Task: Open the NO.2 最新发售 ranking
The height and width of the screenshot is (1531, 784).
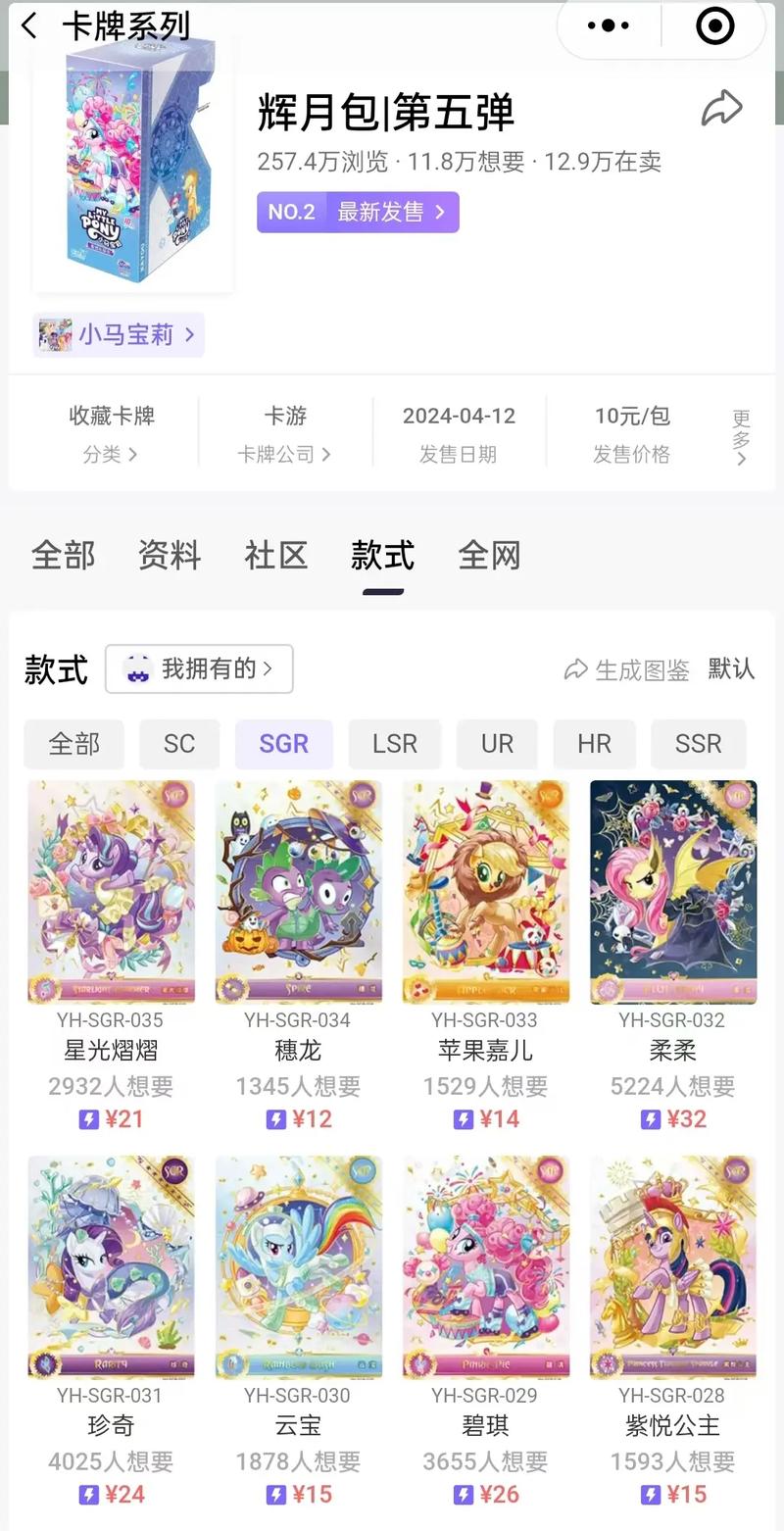Action: coord(358,212)
